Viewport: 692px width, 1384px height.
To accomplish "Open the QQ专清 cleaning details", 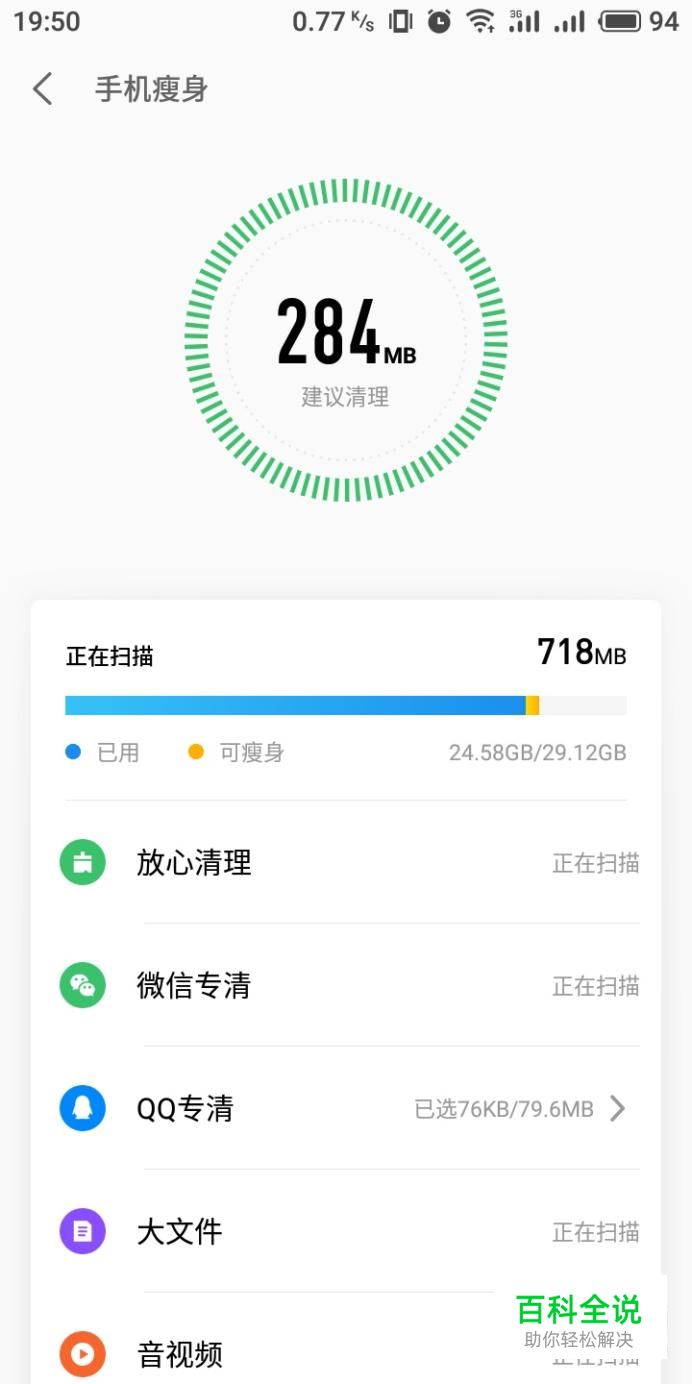I will pos(346,1108).
